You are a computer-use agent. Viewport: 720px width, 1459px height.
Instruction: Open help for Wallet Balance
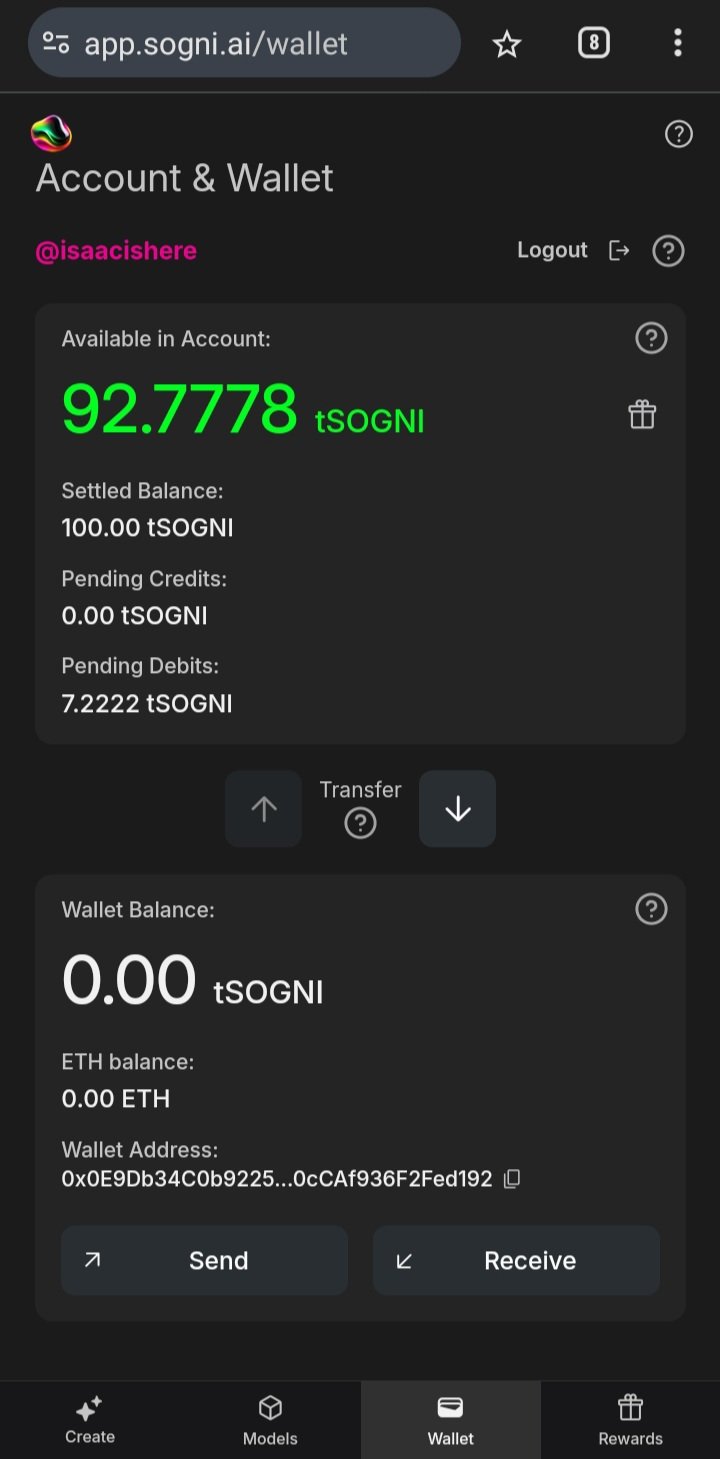coord(651,909)
